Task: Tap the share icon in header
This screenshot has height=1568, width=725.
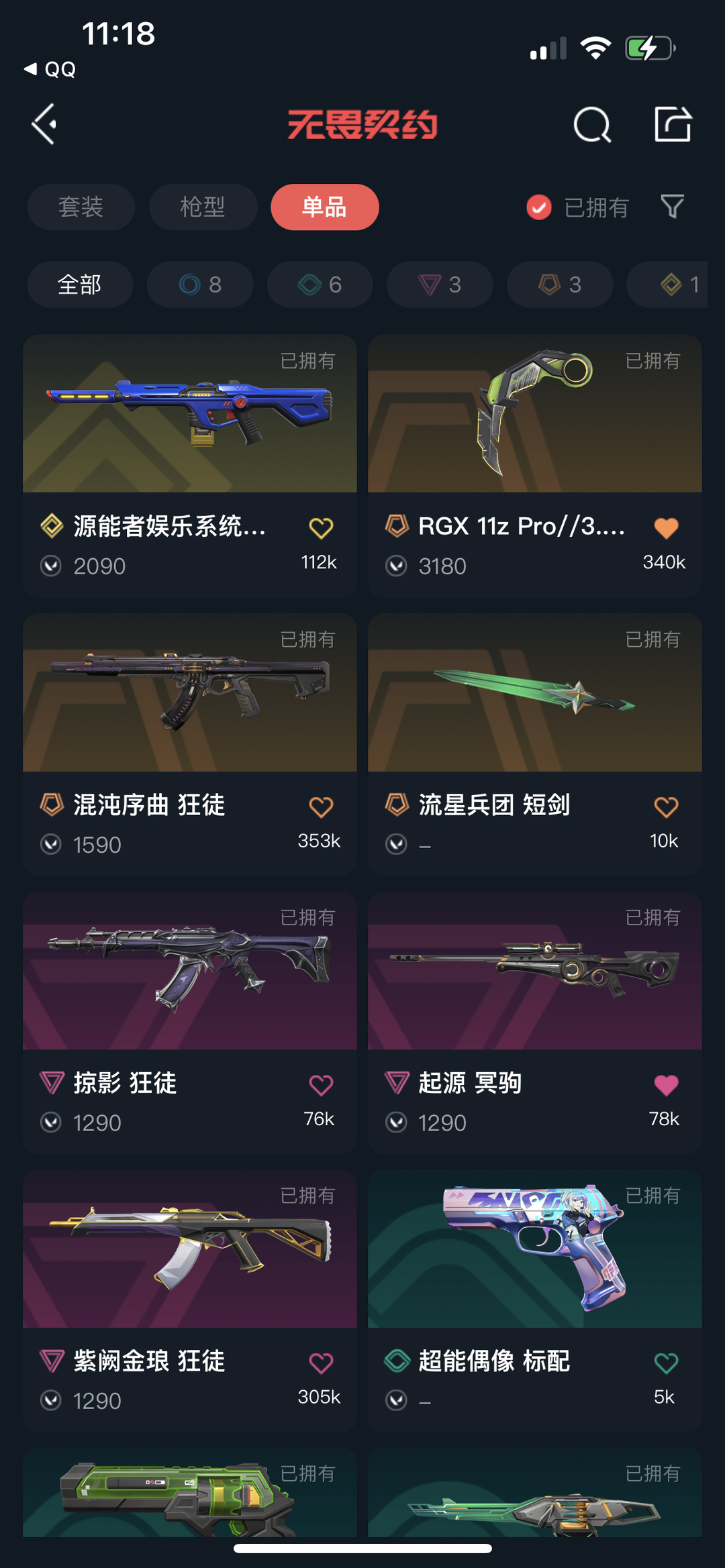Action: pos(673,124)
